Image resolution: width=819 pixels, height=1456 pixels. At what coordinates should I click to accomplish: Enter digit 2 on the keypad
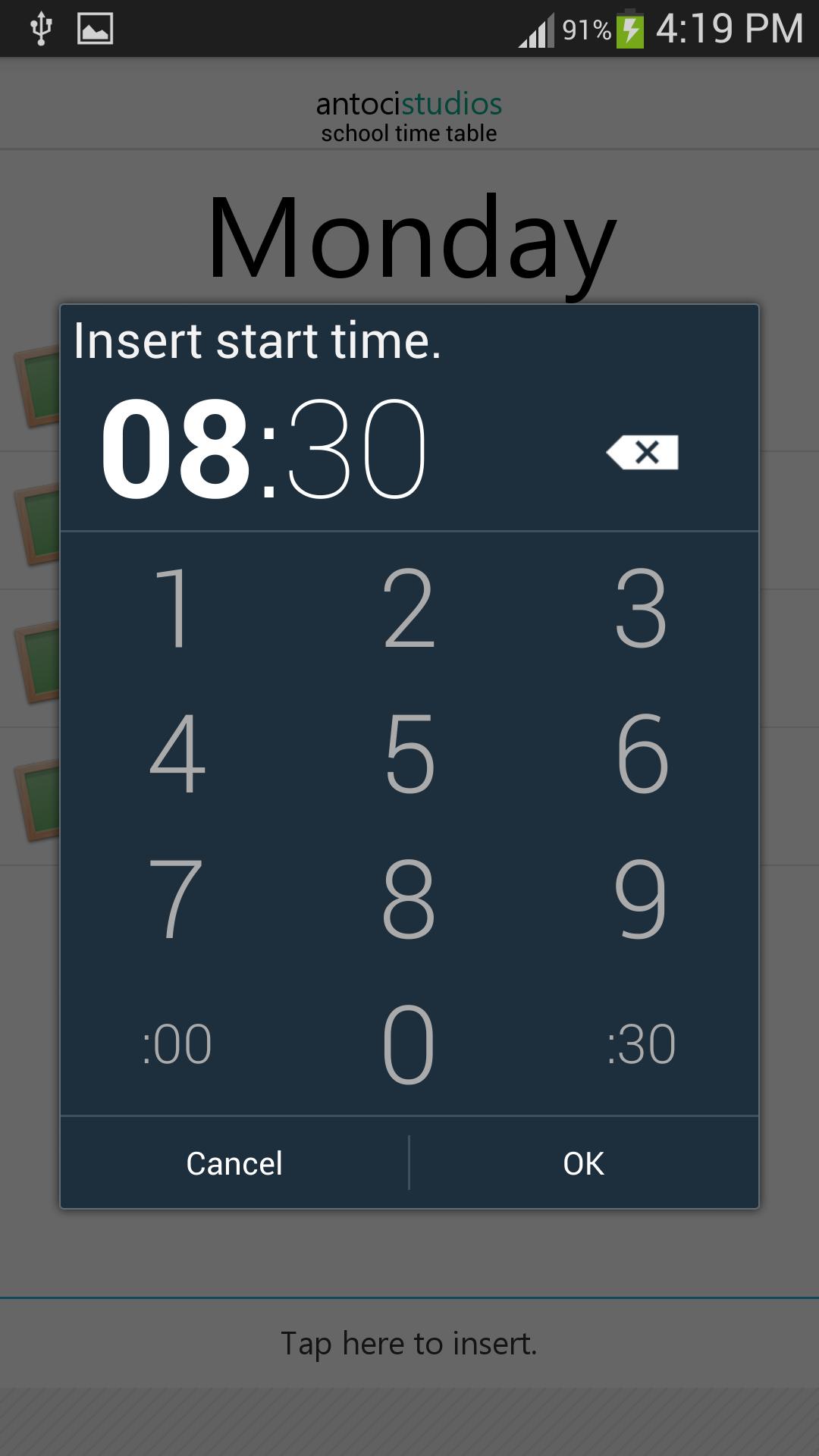(x=409, y=607)
